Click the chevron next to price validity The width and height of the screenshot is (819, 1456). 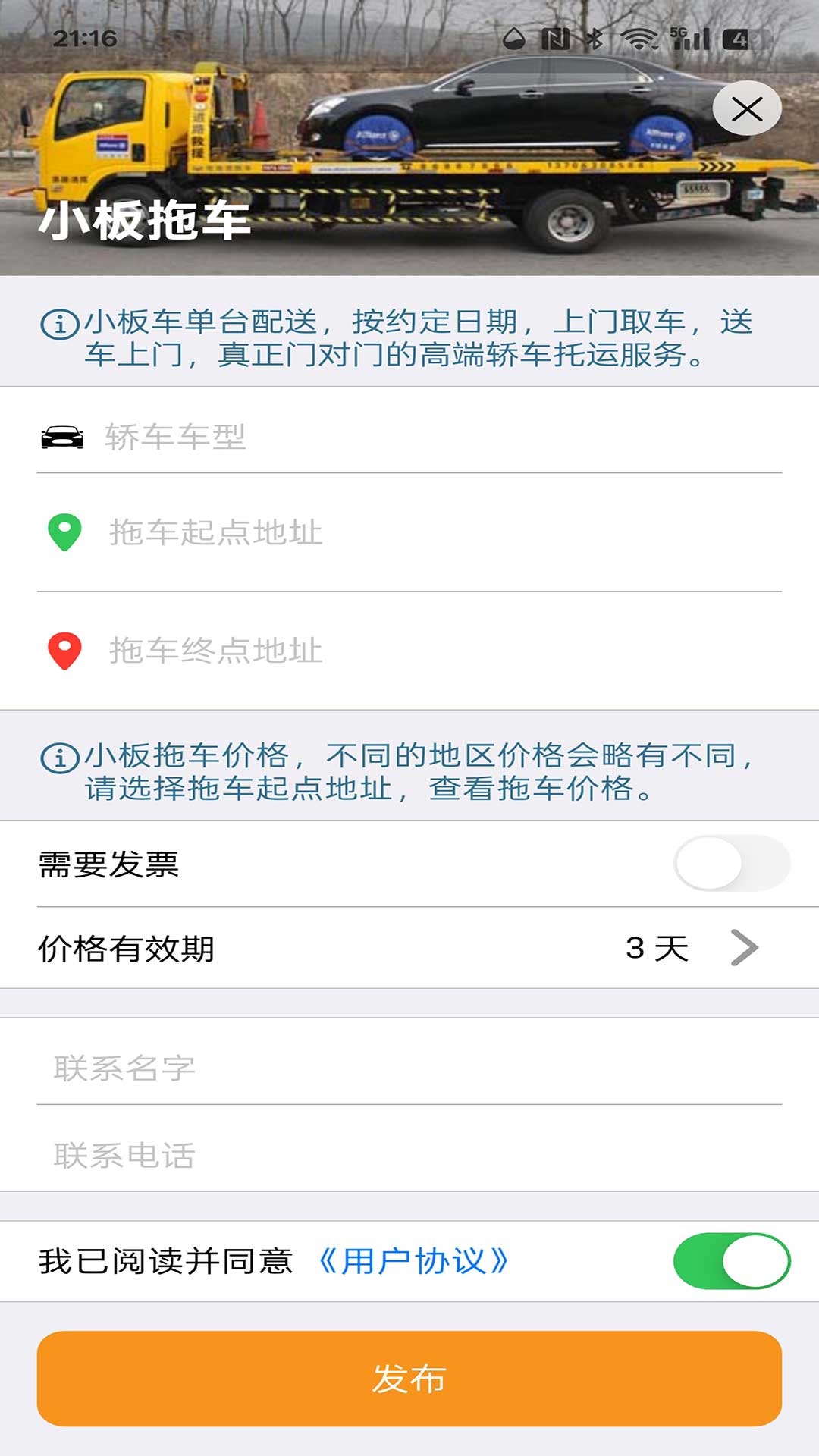pos(746,948)
